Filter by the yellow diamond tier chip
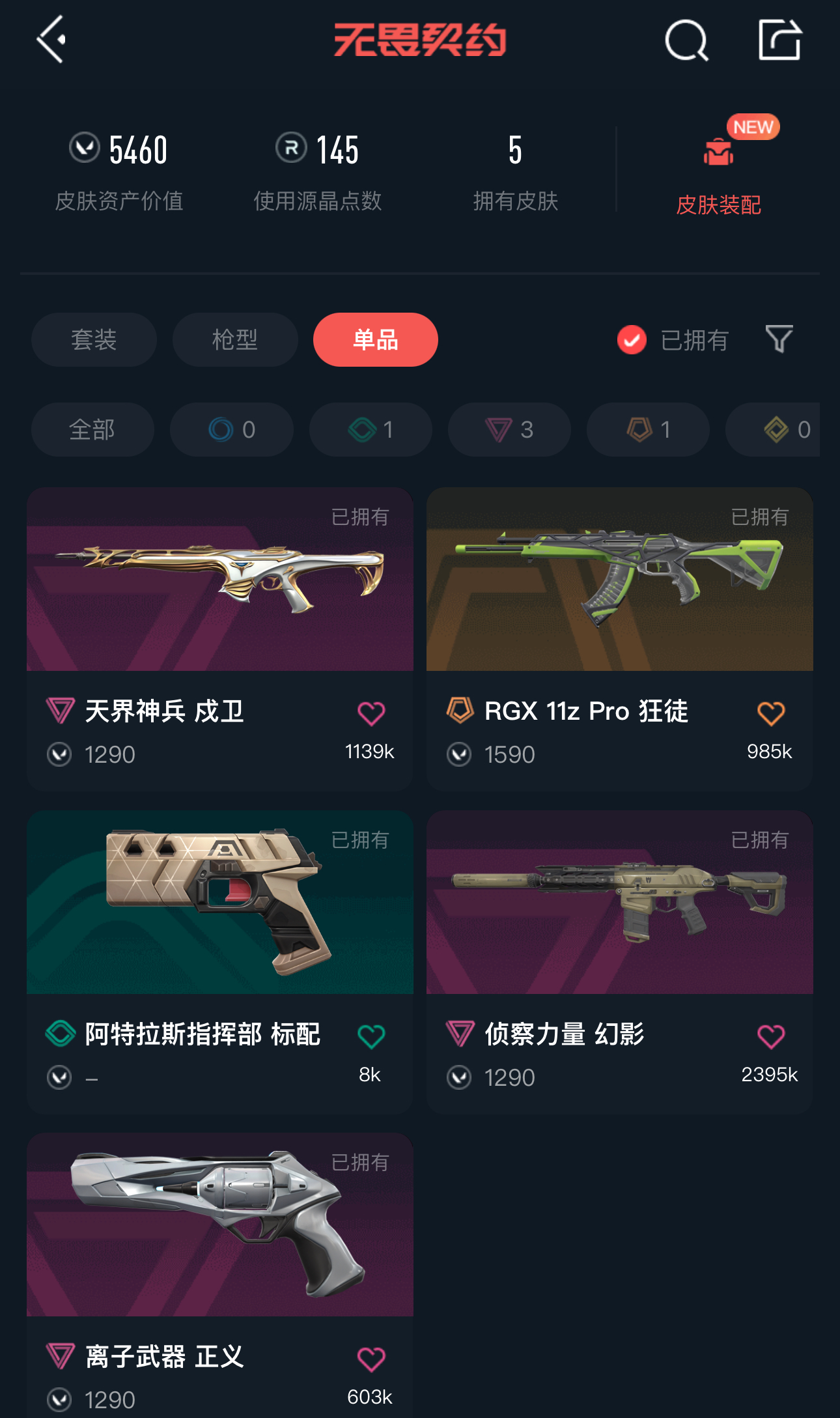Image resolution: width=840 pixels, height=1418 pixels. click(781, 429)
